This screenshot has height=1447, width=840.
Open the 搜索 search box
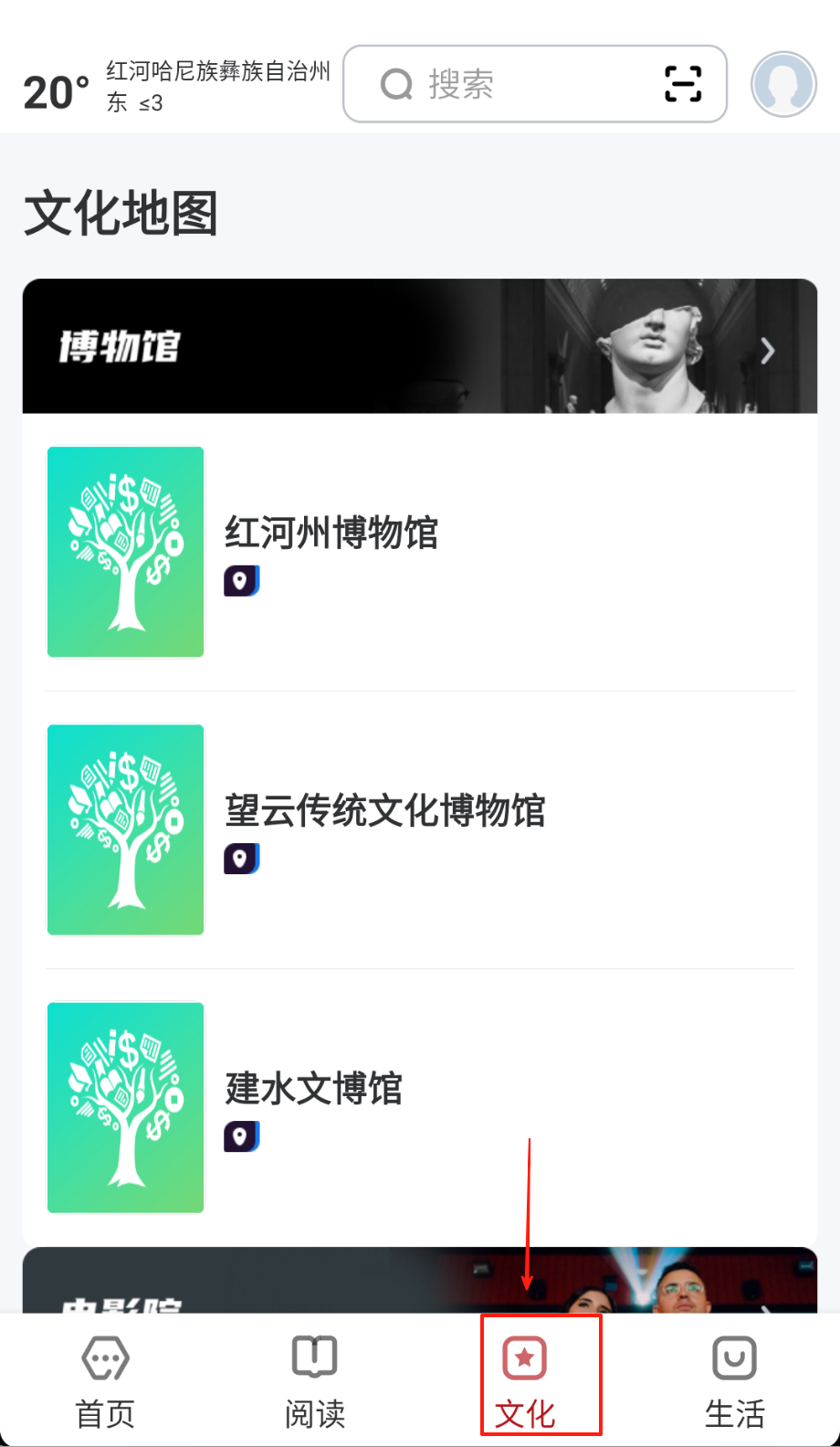point(511,84)
